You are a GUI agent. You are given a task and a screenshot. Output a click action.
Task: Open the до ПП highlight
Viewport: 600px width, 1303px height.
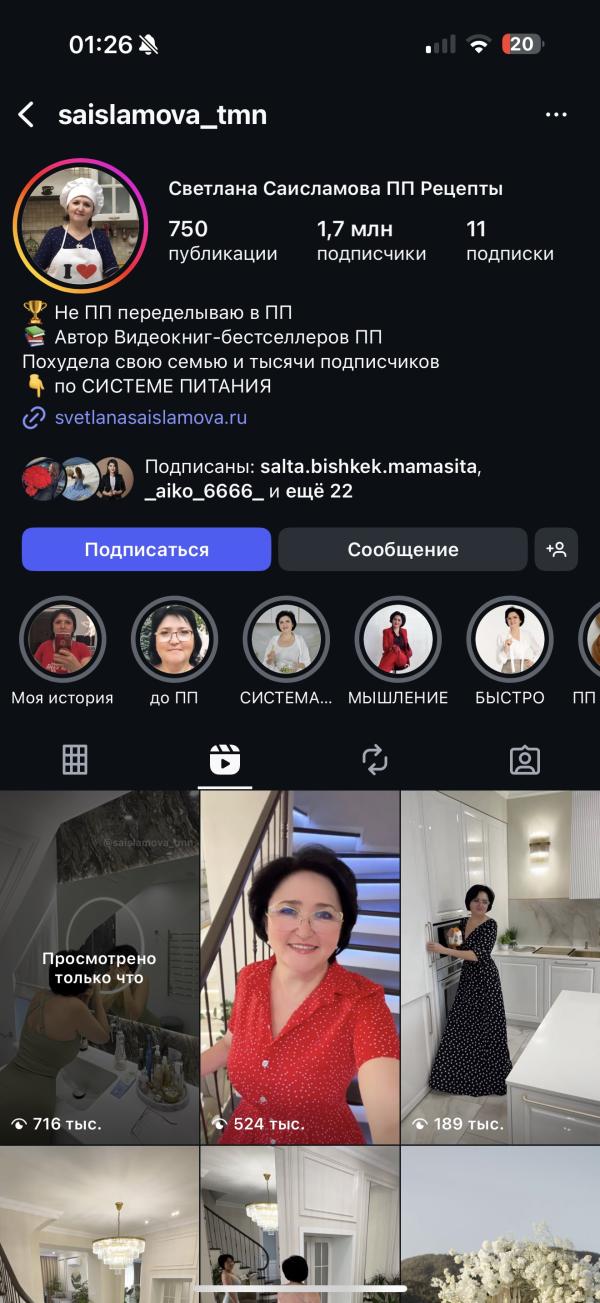174,652
